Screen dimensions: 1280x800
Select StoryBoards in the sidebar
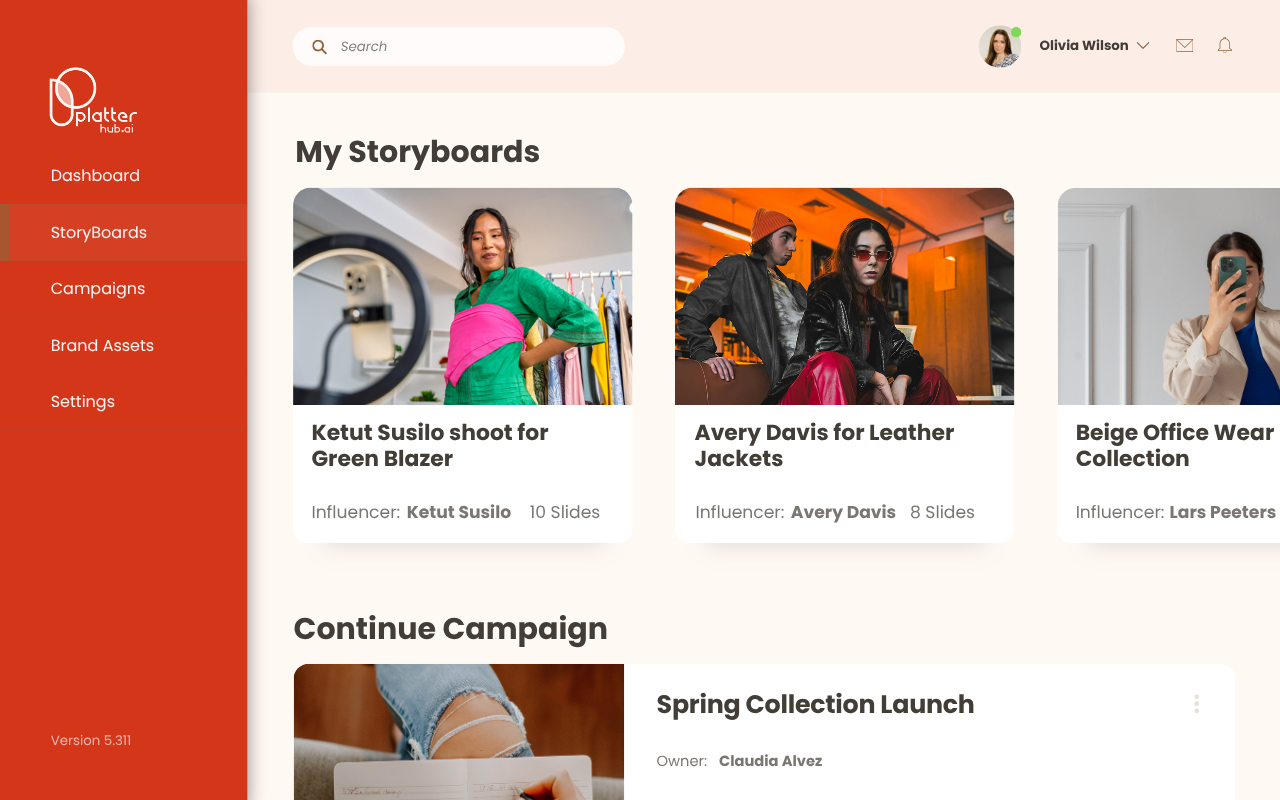(99, 232)
